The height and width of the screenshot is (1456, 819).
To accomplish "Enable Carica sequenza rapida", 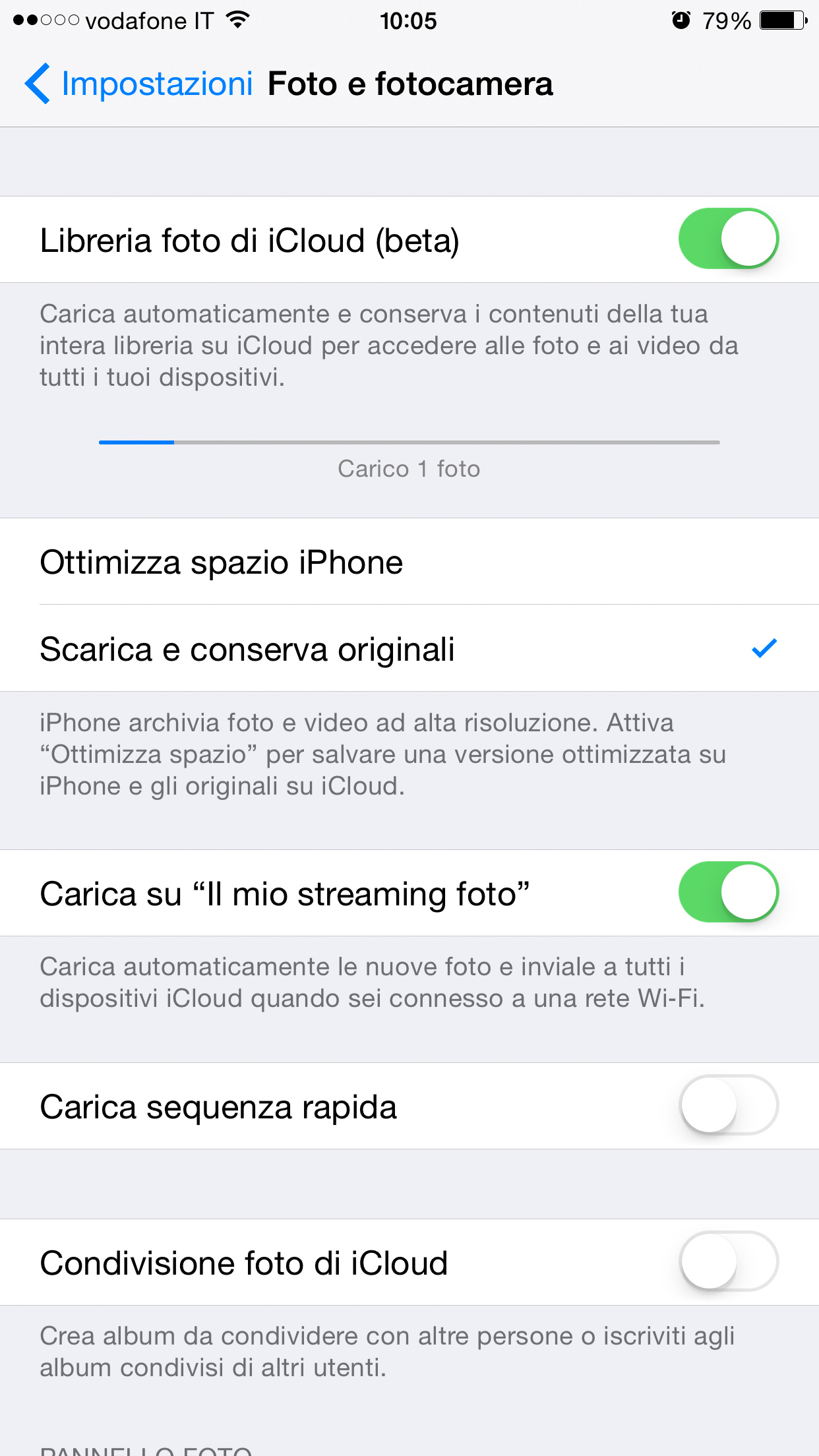I will pyautogui.click(x=728, y=1105).
